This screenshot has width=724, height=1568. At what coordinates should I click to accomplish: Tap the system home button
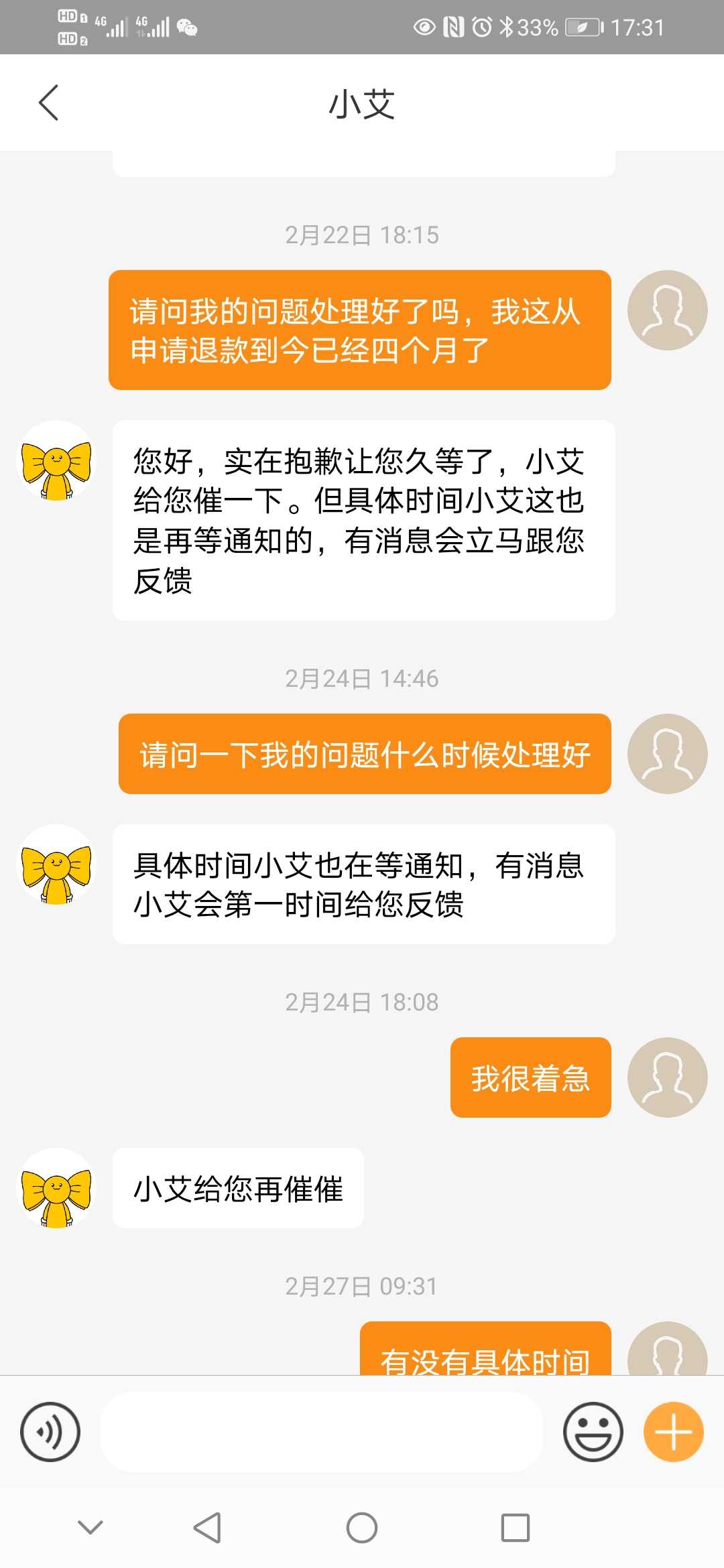coord(362,1528)
